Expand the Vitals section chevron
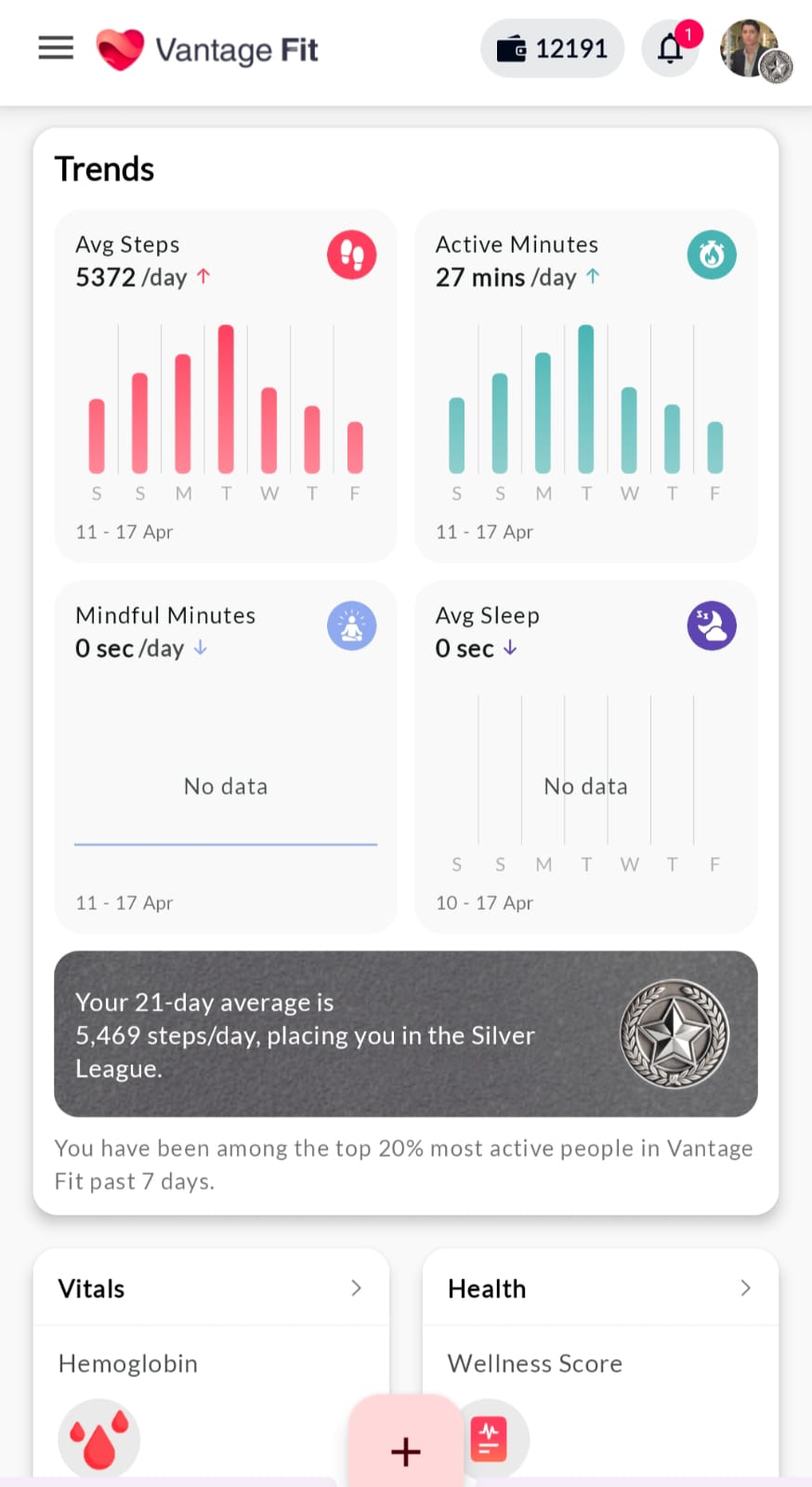812x1487 pixels. point(356,1288)
